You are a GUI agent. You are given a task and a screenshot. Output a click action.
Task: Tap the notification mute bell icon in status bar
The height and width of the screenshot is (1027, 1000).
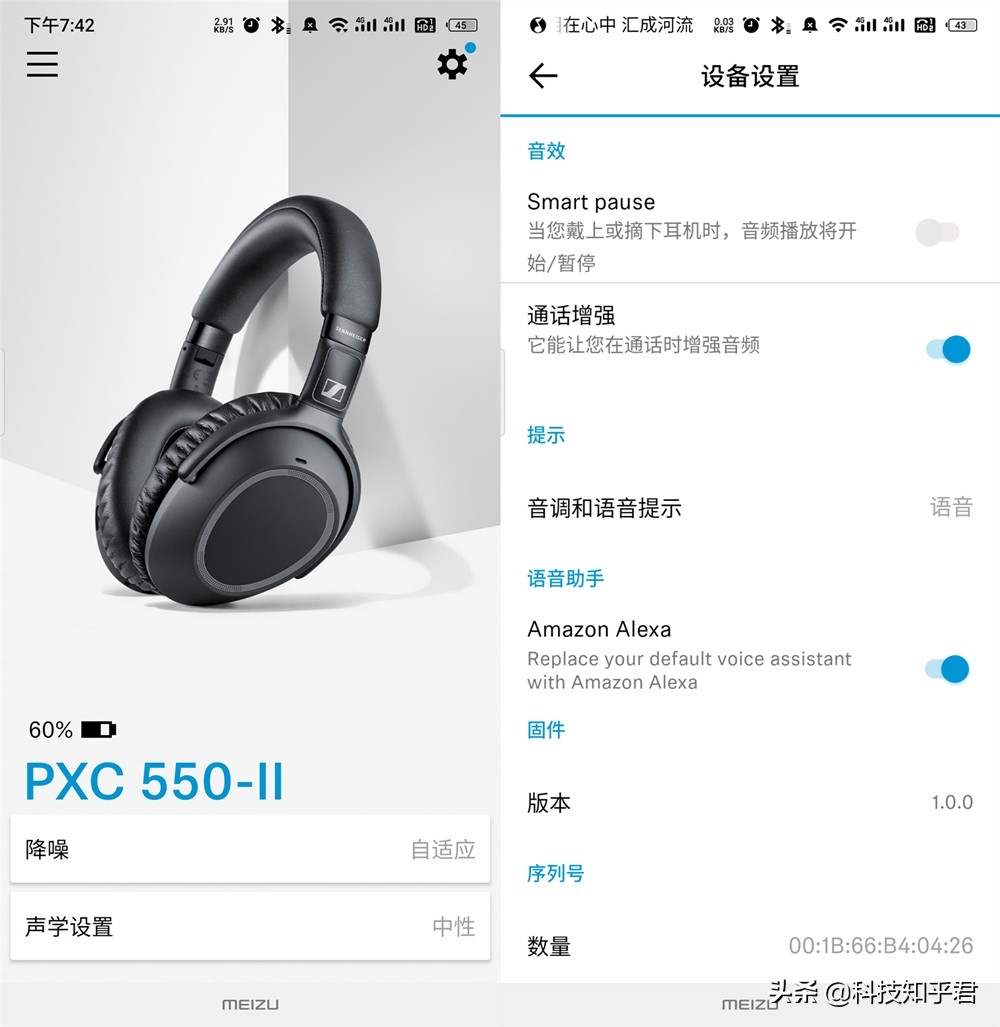click(310, 25)
